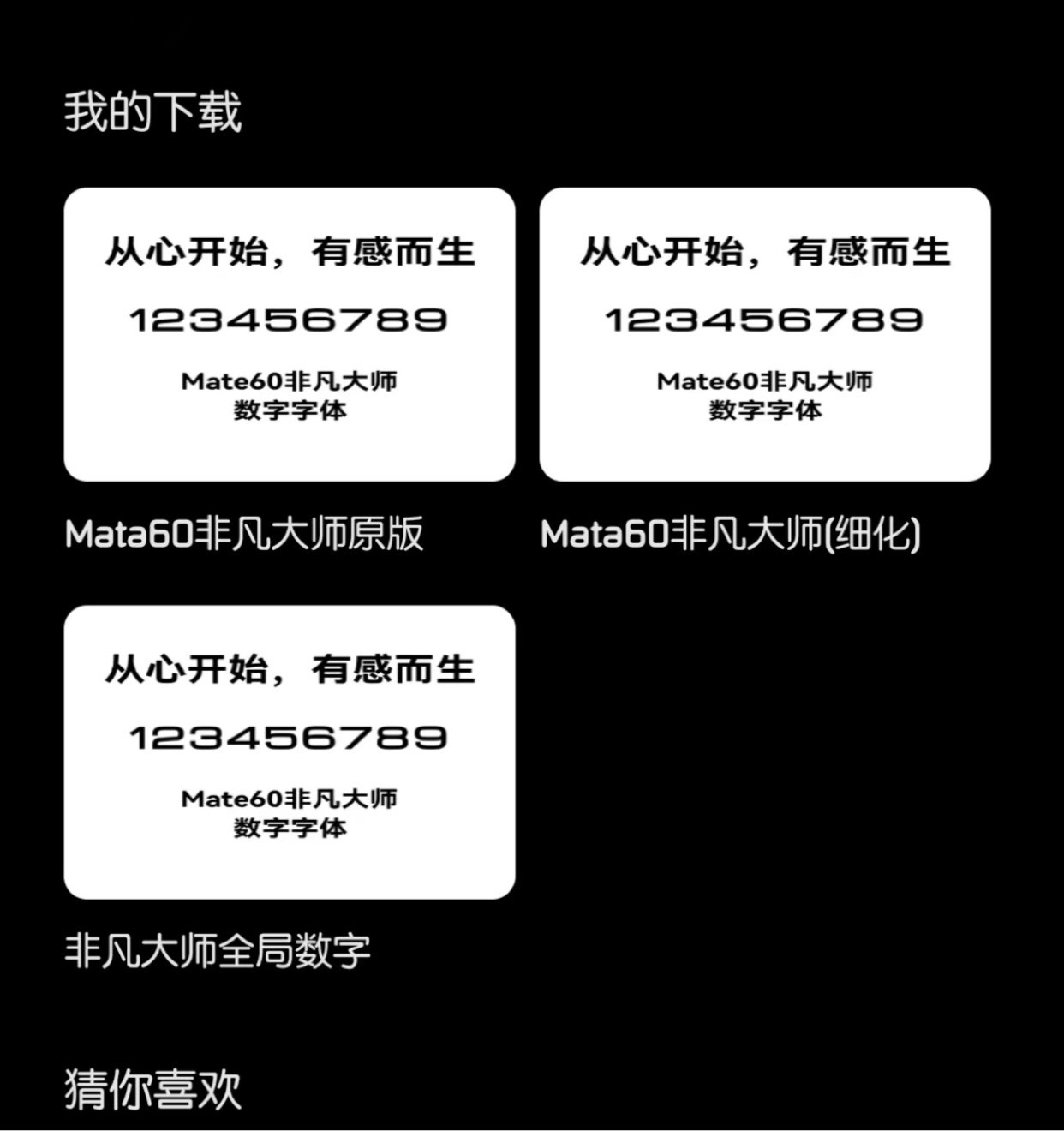Screen dimensions: 1064x1131
Task: Click the 从心开始，有感而生 text in 细化 card
Action: pos(765,252)
